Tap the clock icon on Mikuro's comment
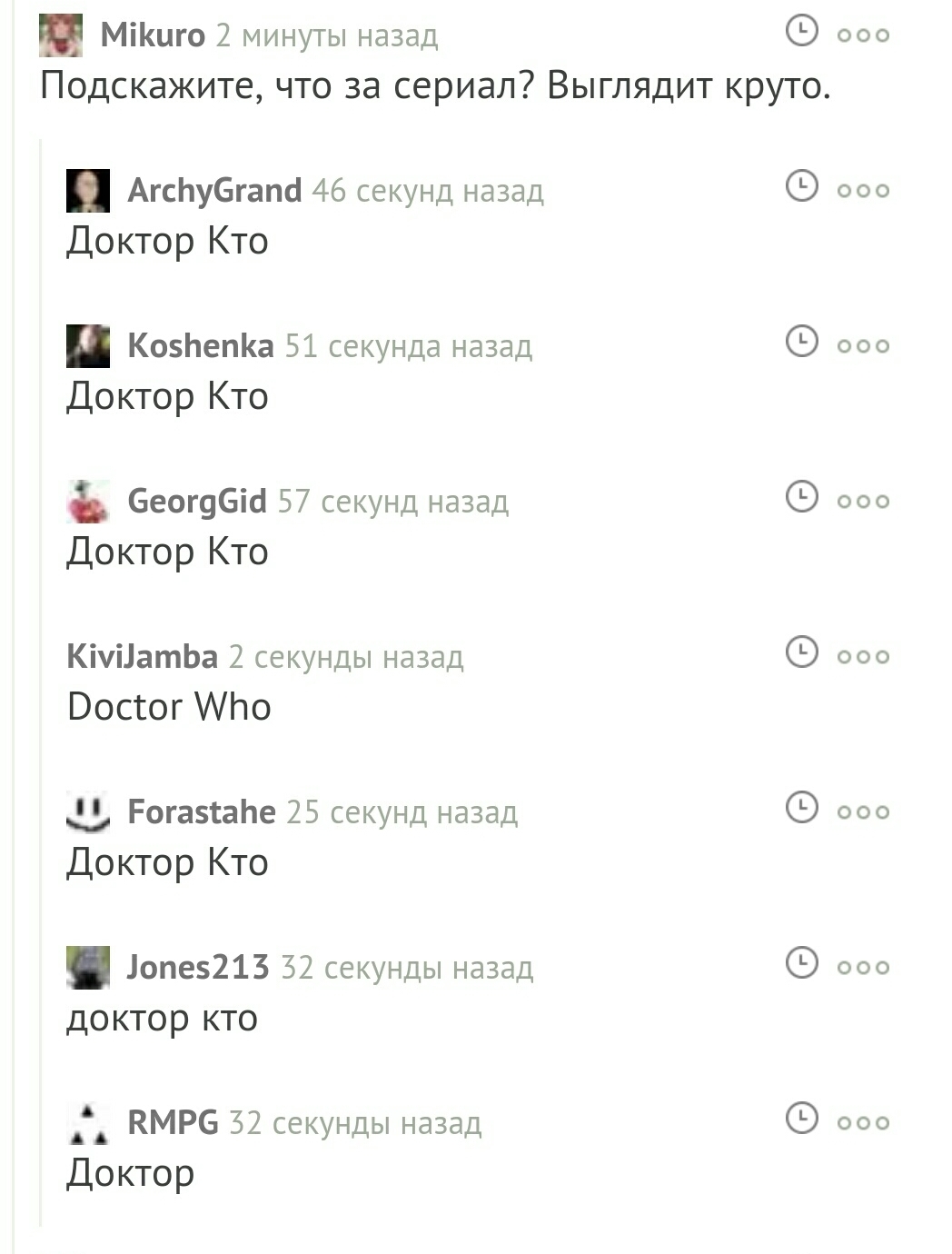The width and height of the screenshot is (952, 1254). coord(800,31)
